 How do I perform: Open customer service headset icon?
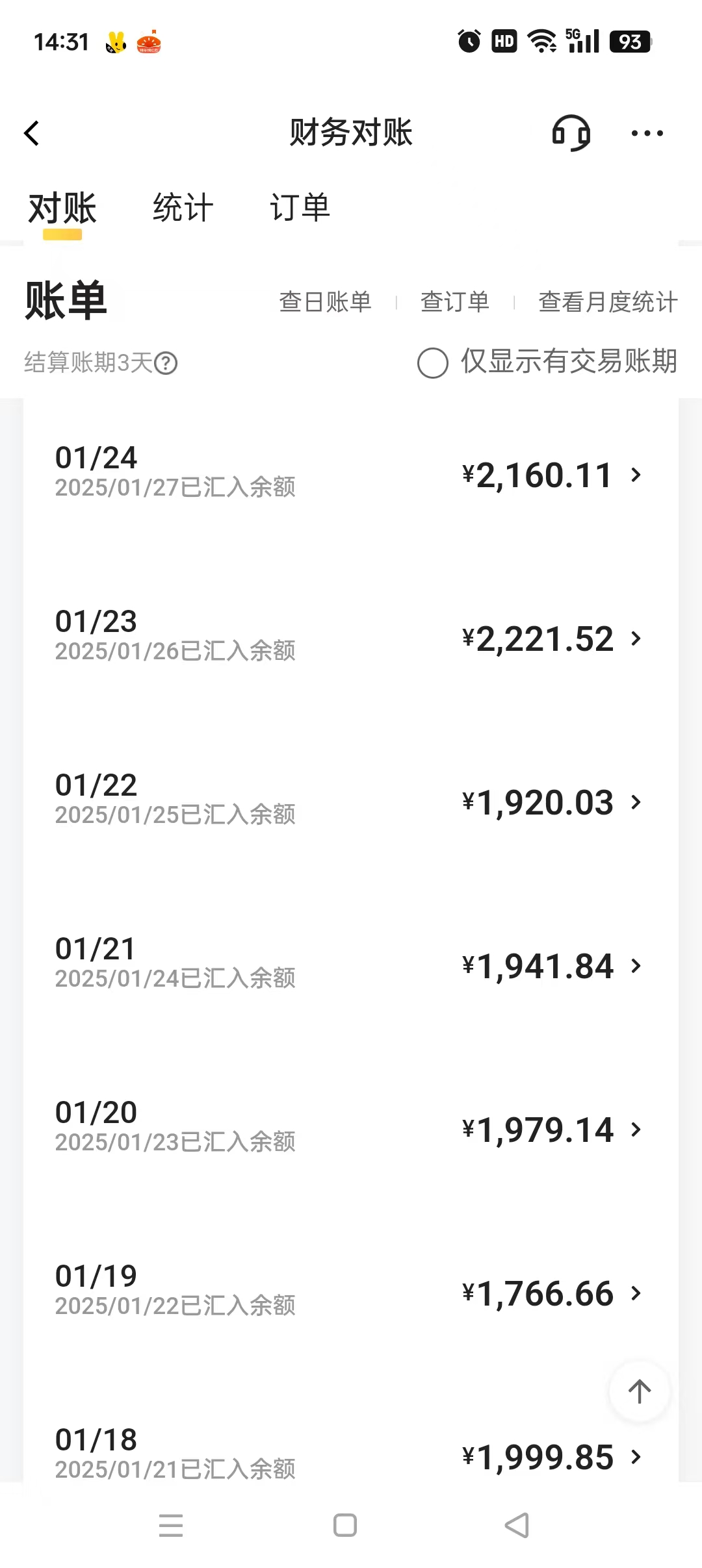click(571, 133)
